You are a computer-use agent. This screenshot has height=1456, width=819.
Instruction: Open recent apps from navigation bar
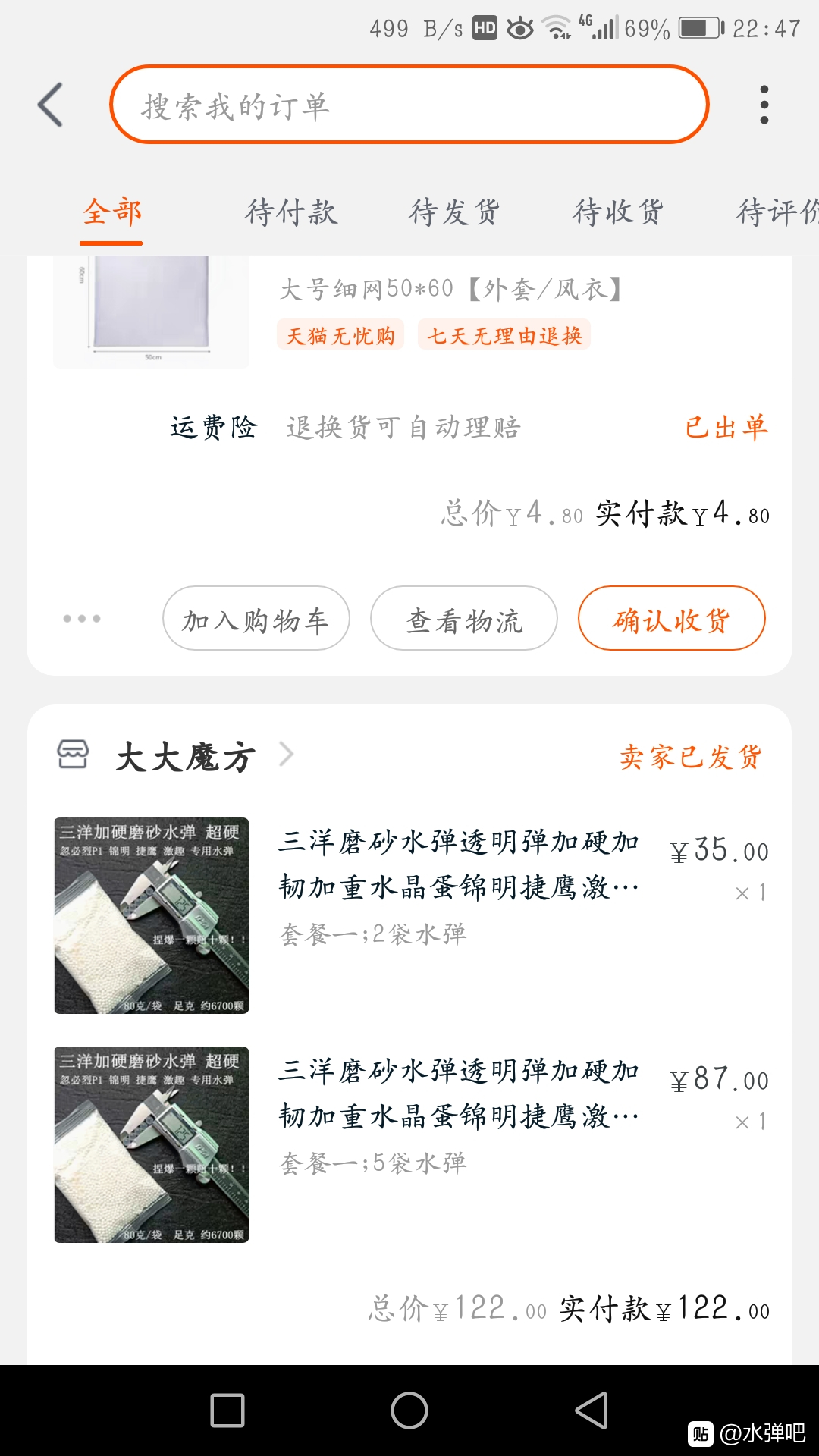tap(227, 1410)
